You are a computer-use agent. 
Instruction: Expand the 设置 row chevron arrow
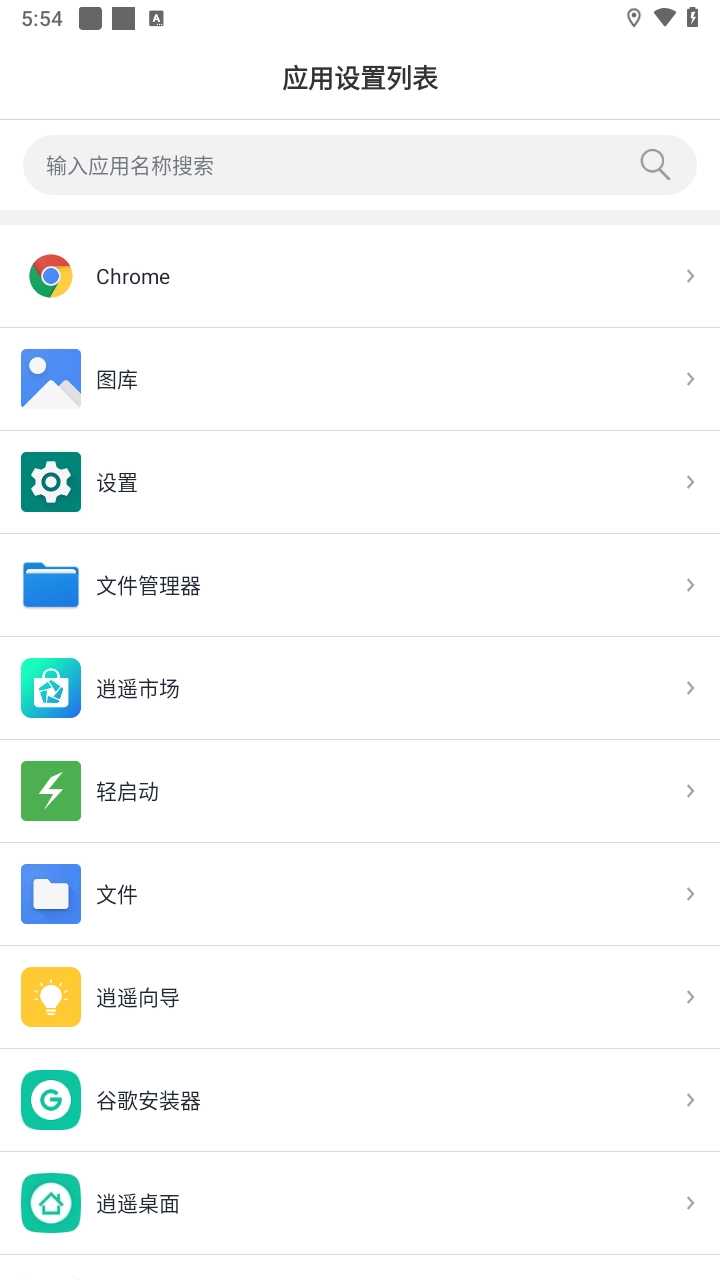tap(689, 482)
